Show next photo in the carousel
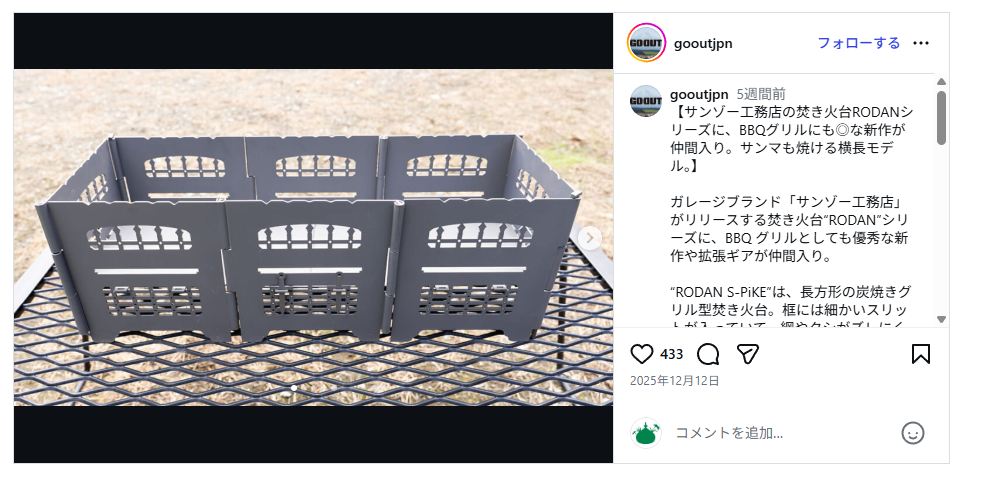The height and width of the screenshot is (486, 982). click(x=591, y=237)
